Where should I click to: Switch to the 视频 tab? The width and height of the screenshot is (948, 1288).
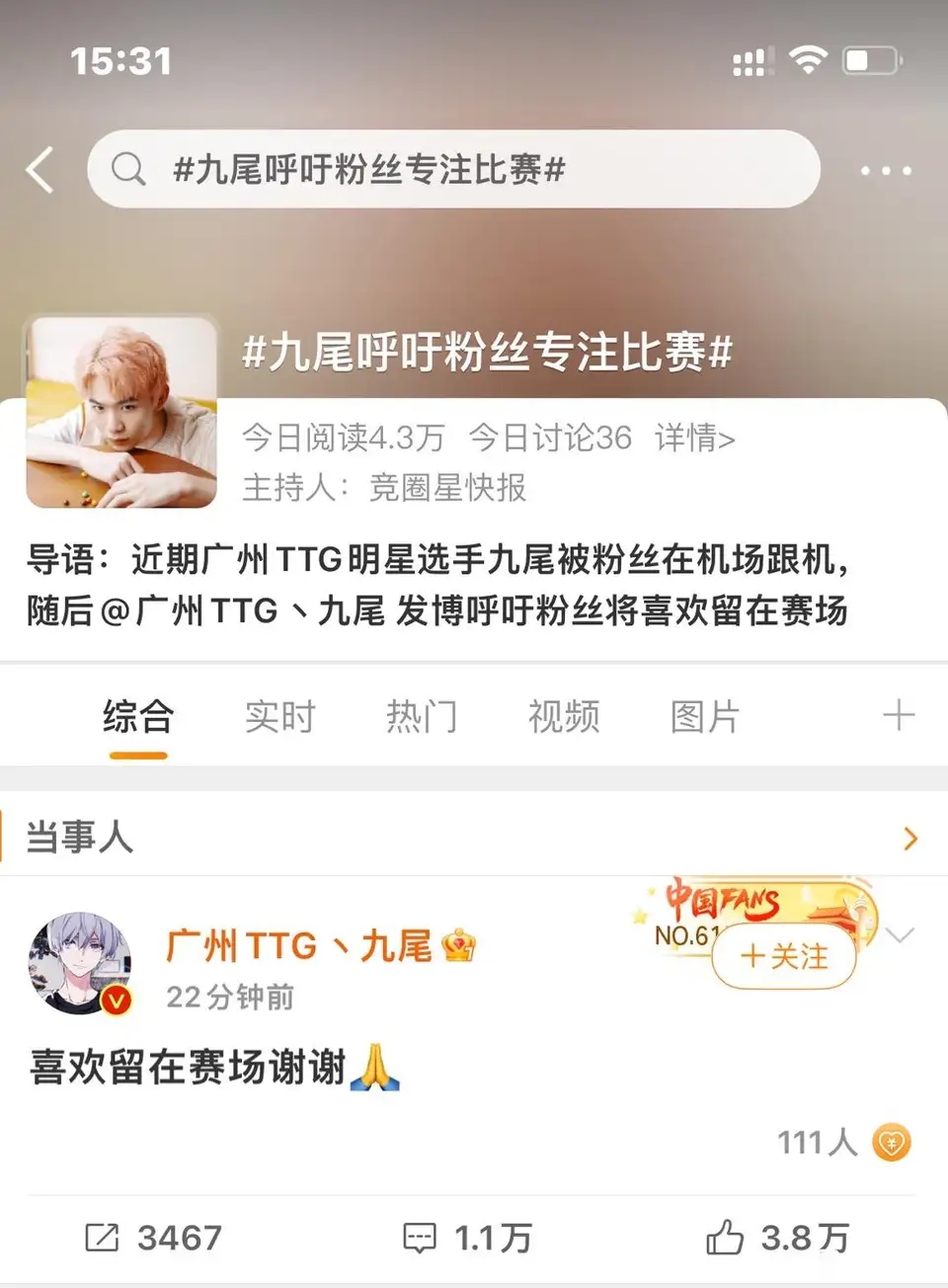pyautogui.click(x=564, y=717)
